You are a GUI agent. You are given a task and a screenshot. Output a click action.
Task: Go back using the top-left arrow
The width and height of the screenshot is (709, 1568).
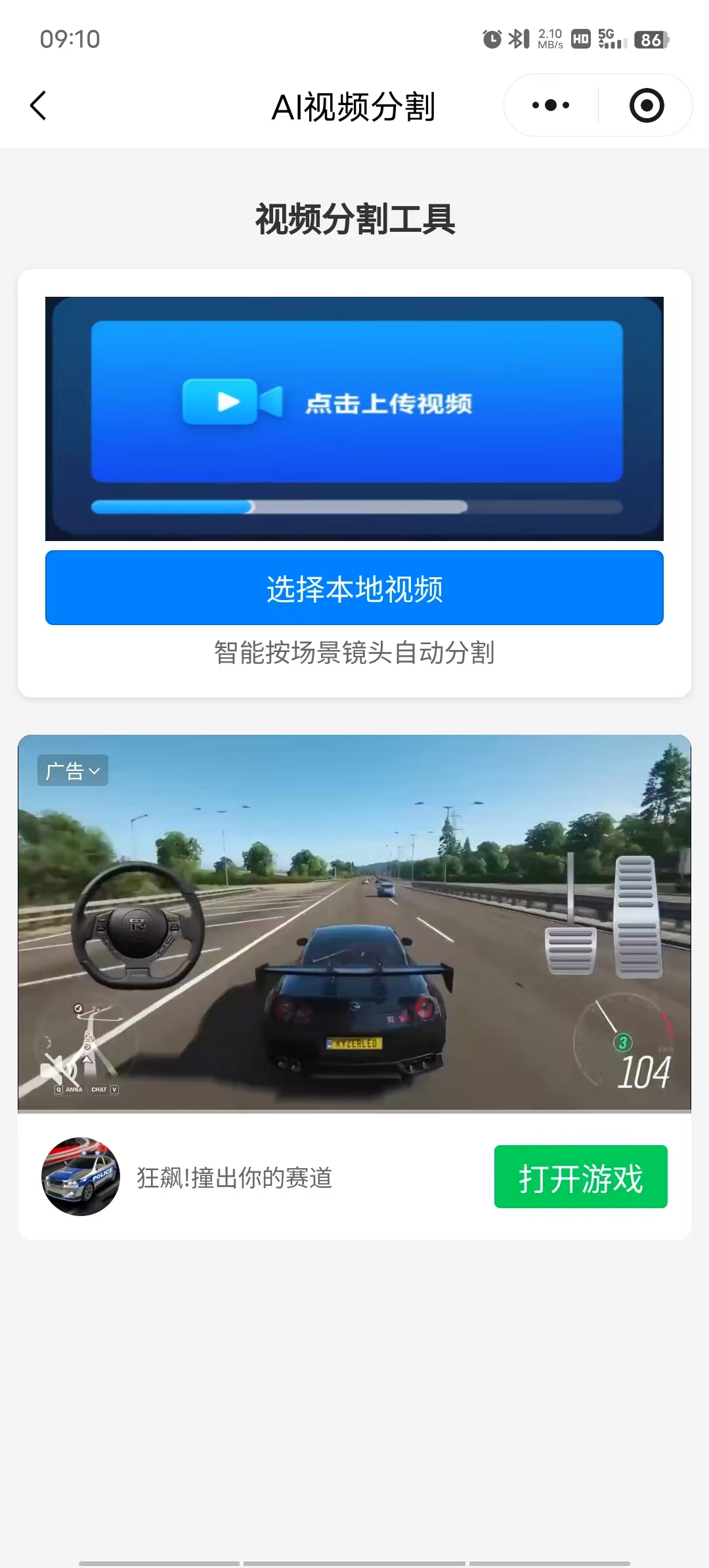38,106
